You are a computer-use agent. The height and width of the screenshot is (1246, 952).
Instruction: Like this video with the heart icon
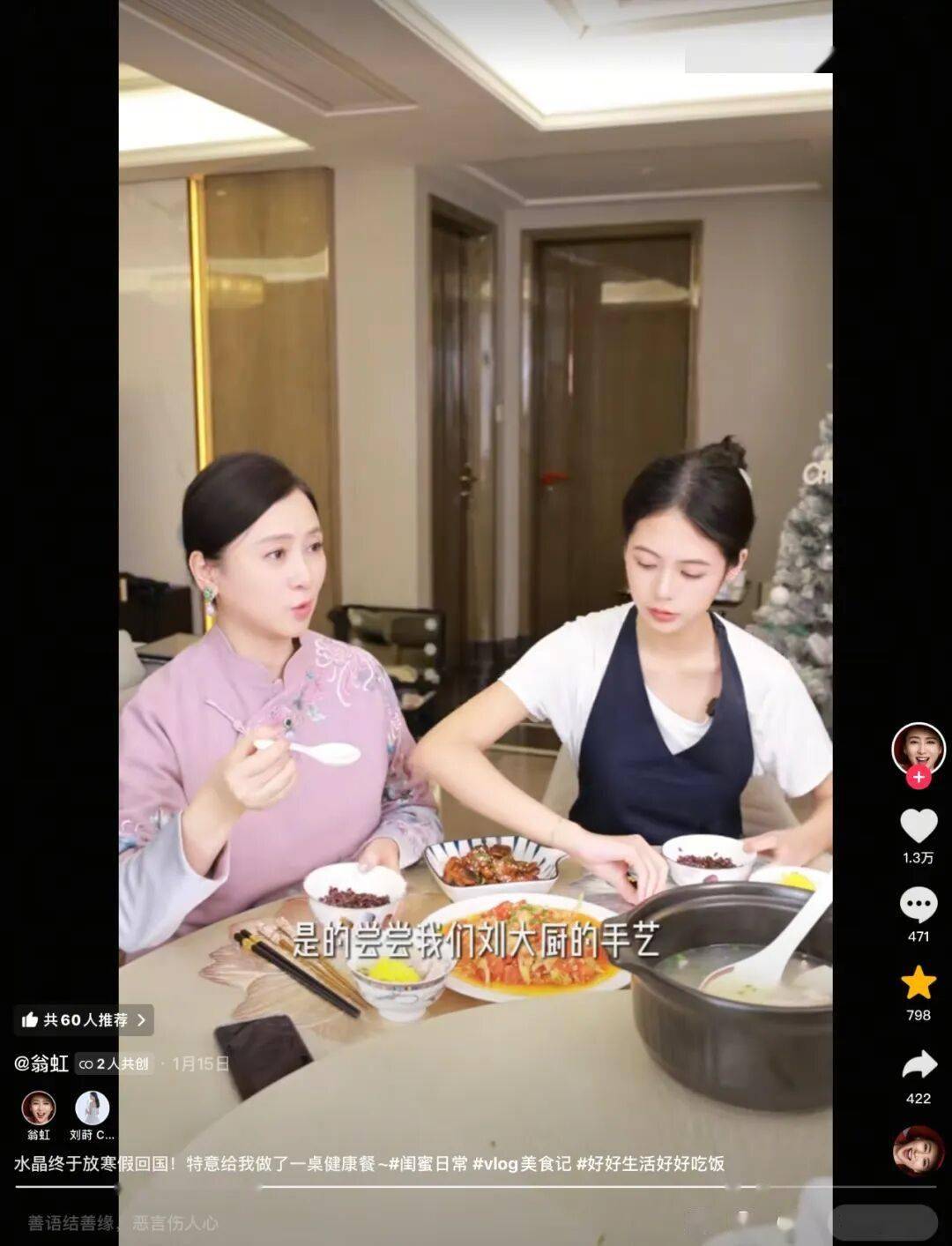pyautogui.click(x=918, y=826)
